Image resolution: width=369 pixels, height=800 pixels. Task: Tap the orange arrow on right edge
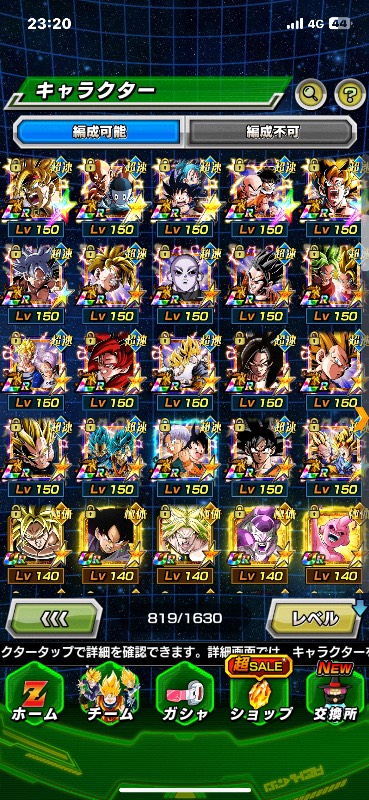click(x=363, y=417)
